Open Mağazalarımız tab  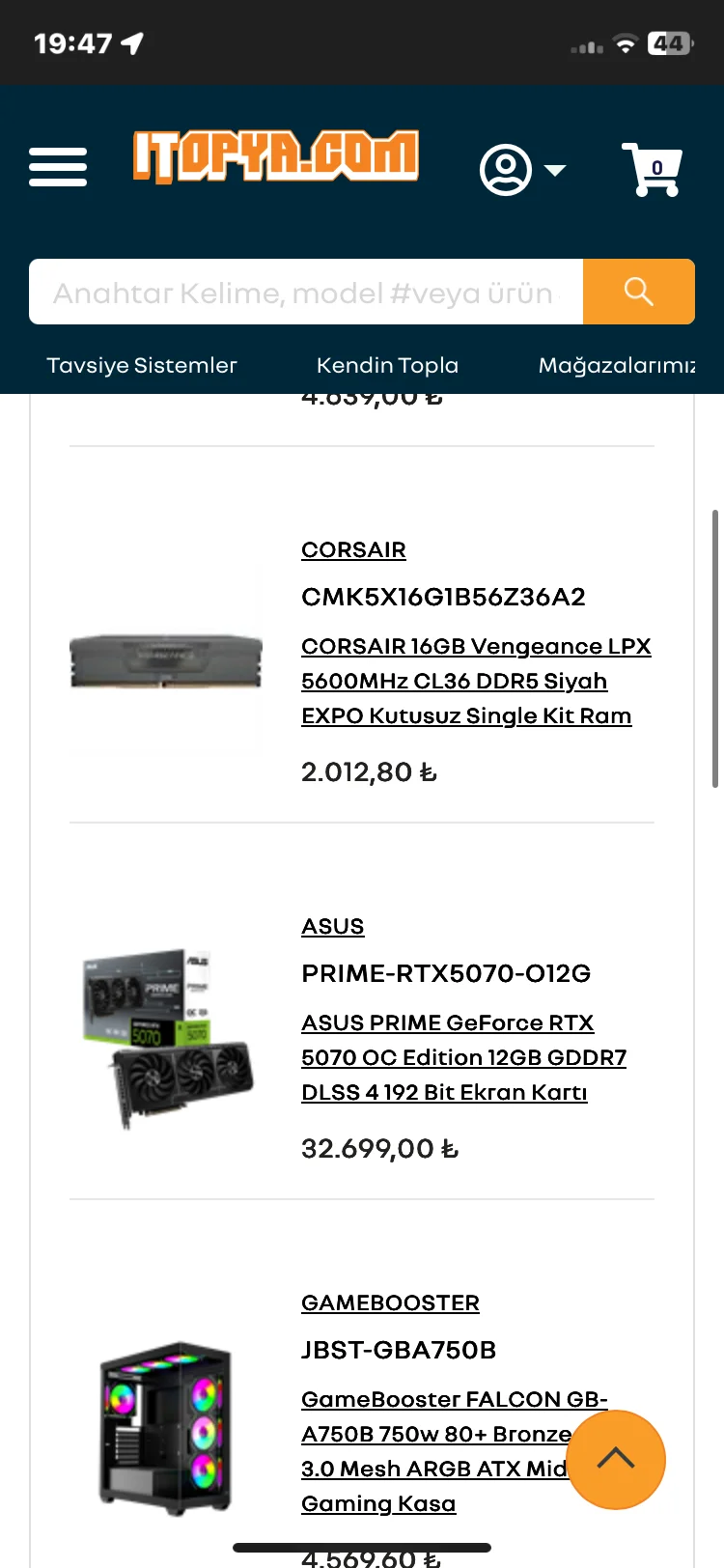[x=616, y=366]
